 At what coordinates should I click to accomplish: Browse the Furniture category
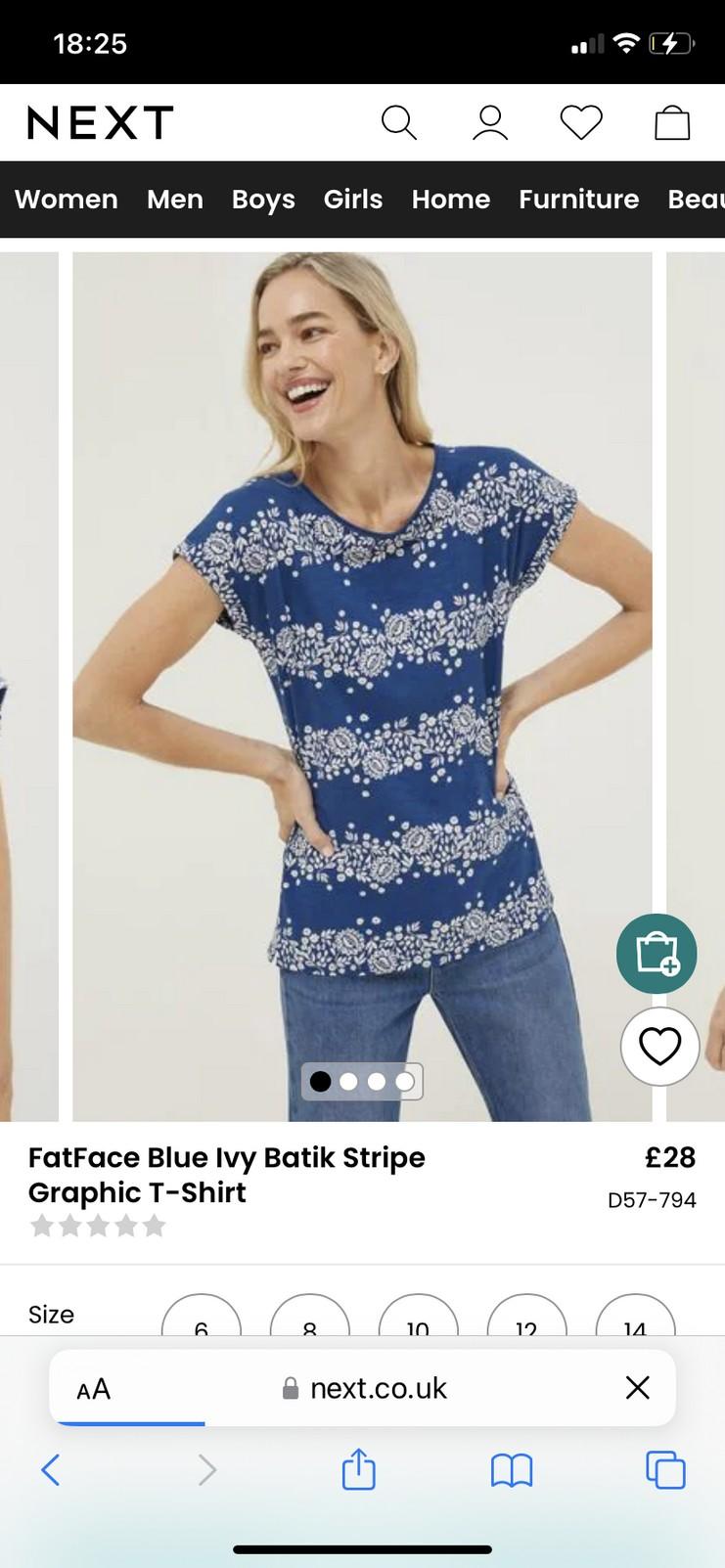(579, 200)
